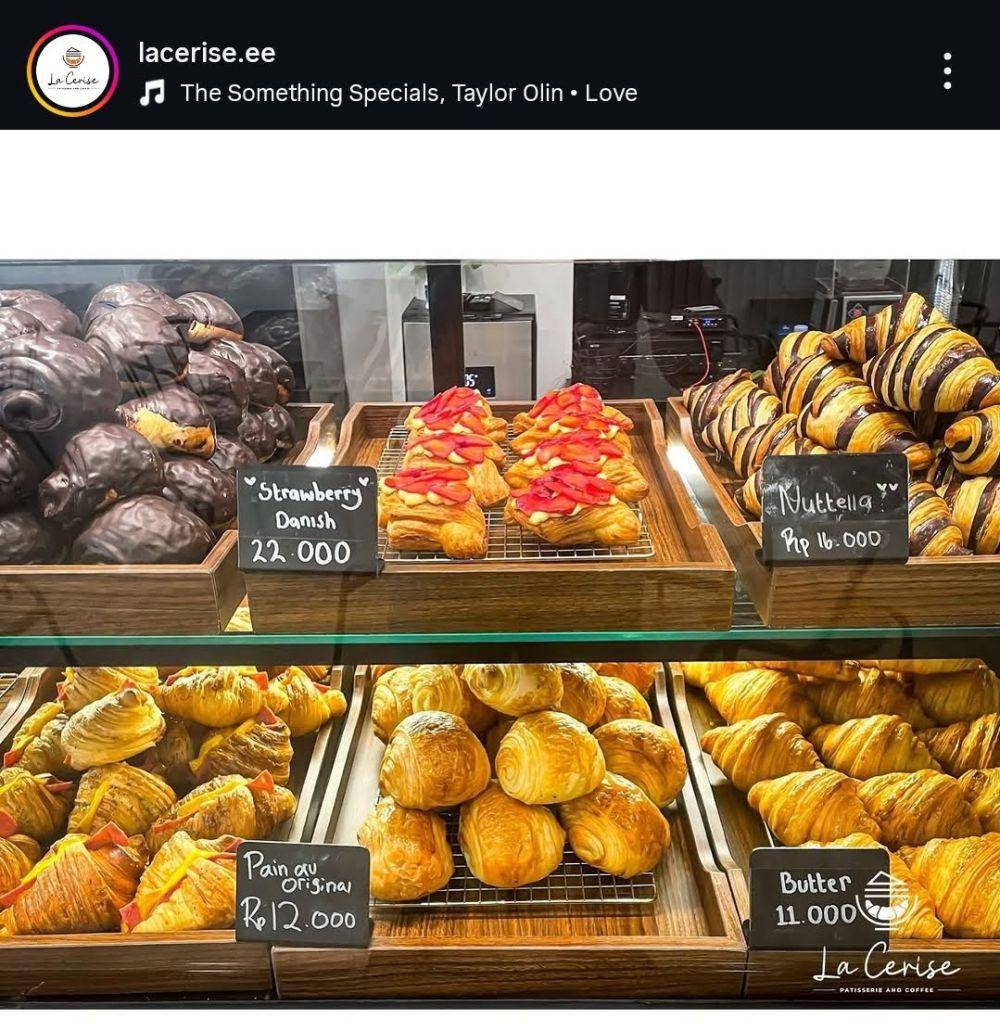Open the post overflow menu
Image resolution: width=1000 pixels, height=1031 pixels.
[946, 71]
